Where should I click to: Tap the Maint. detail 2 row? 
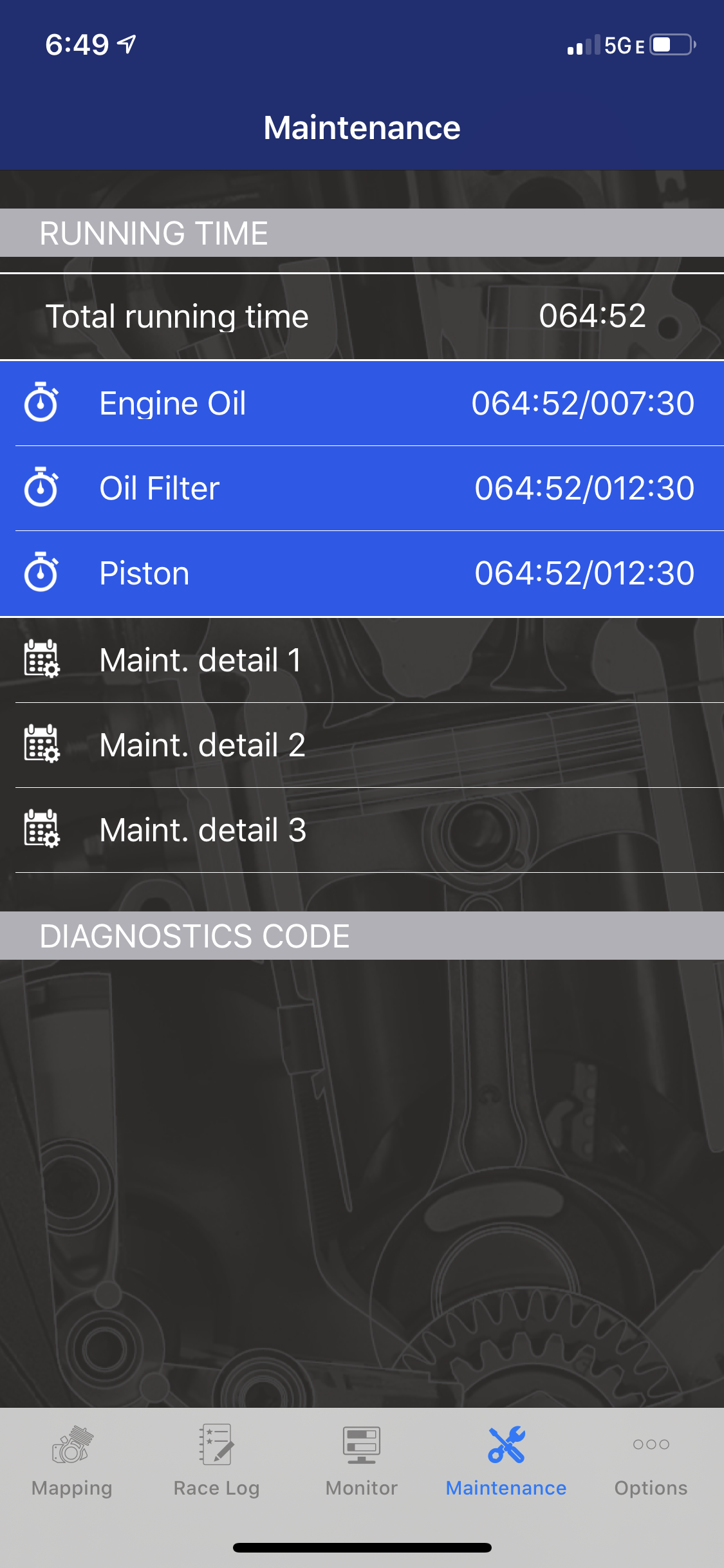pos(362,745)
